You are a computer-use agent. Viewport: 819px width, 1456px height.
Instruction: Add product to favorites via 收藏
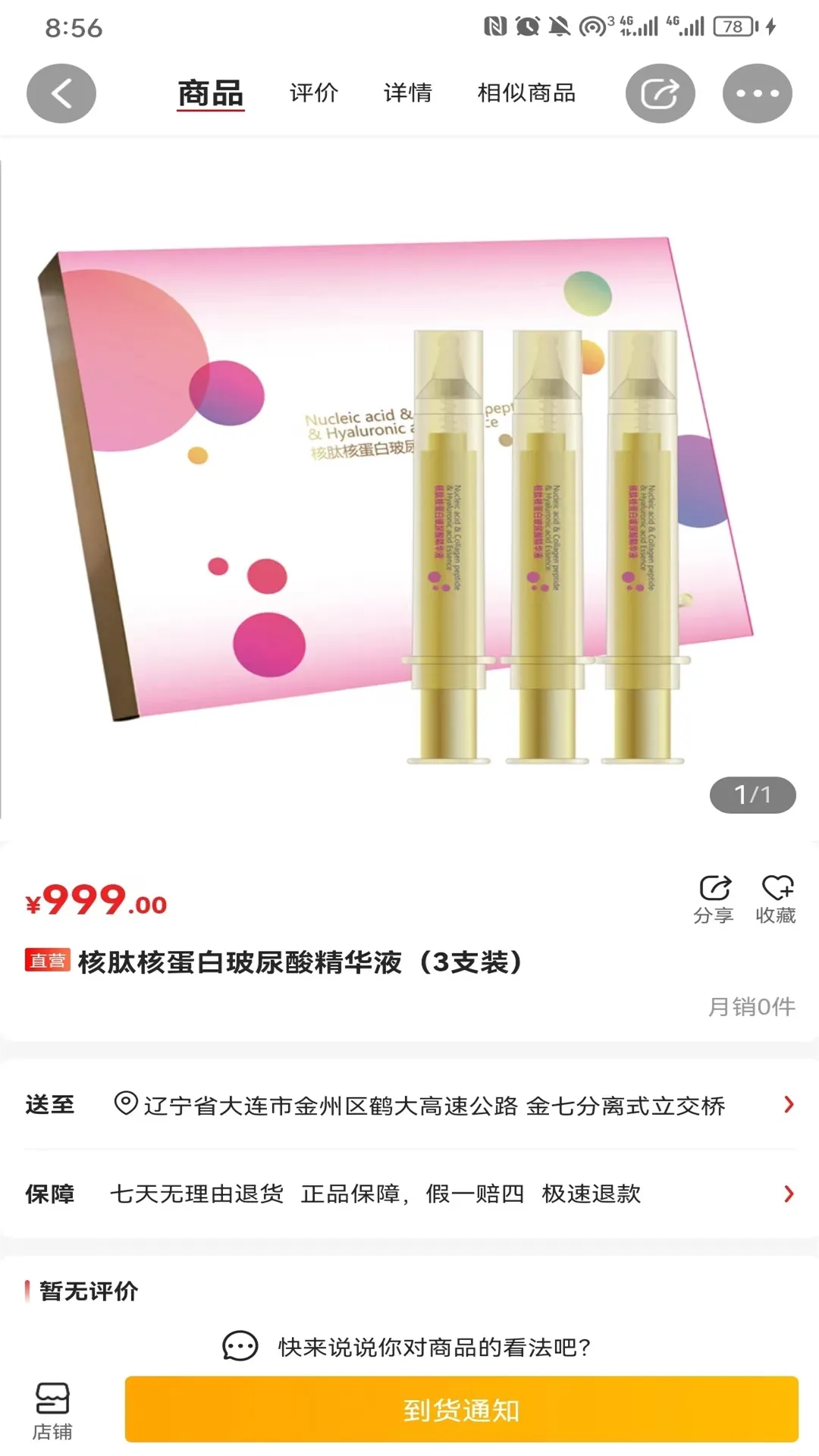point(776,899)
